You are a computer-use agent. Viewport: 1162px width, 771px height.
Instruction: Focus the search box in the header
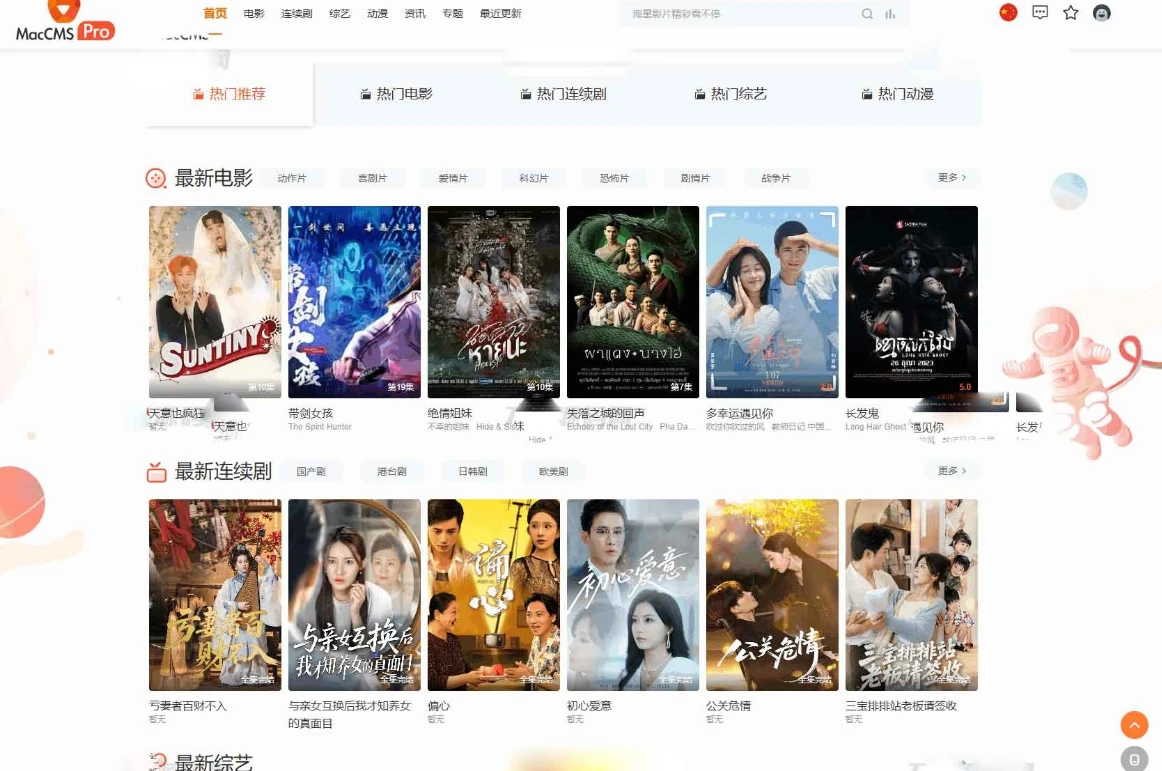(x=735, y=14)
